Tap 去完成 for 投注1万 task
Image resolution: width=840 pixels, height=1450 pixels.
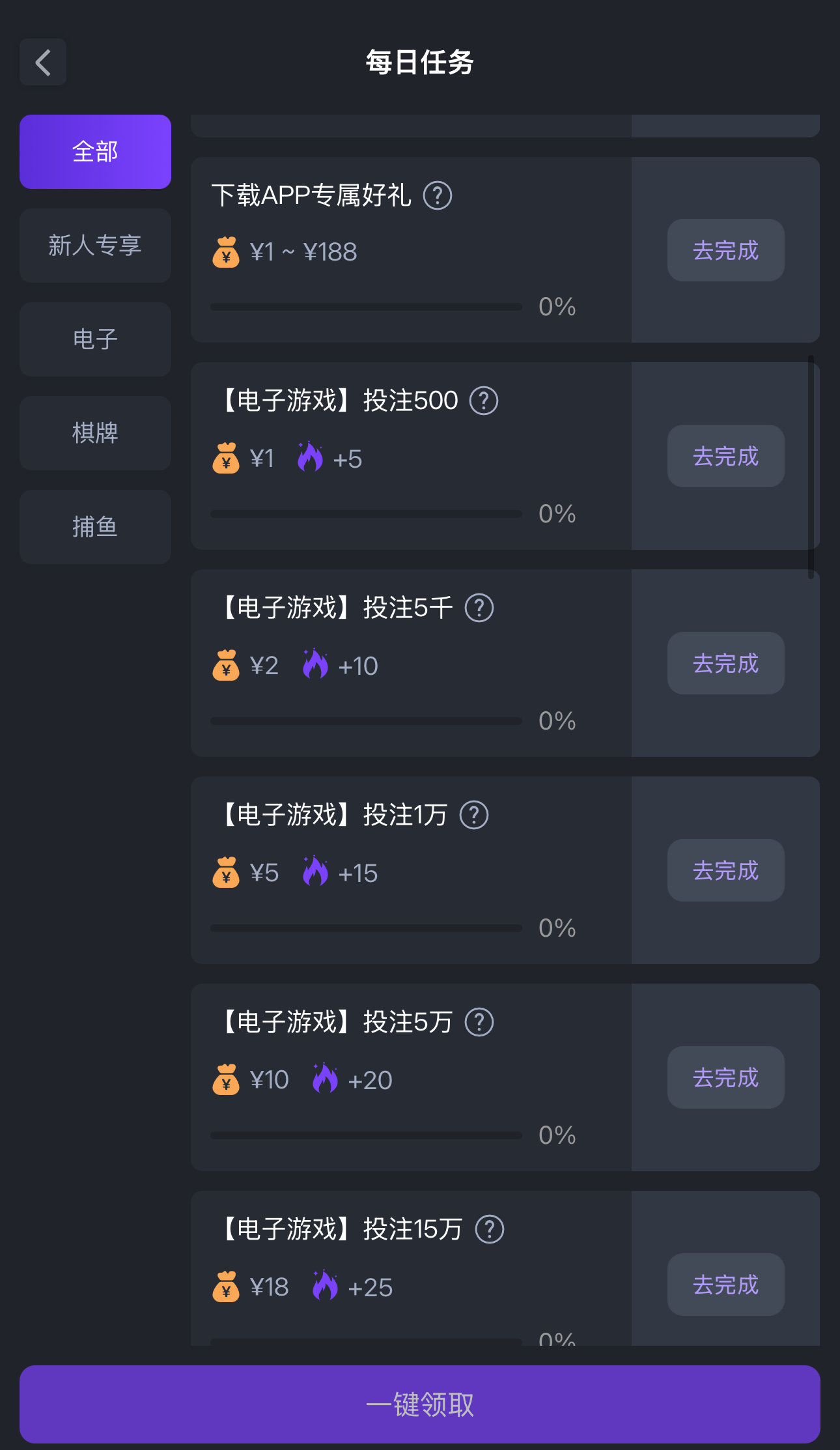[x=725, y=870]
